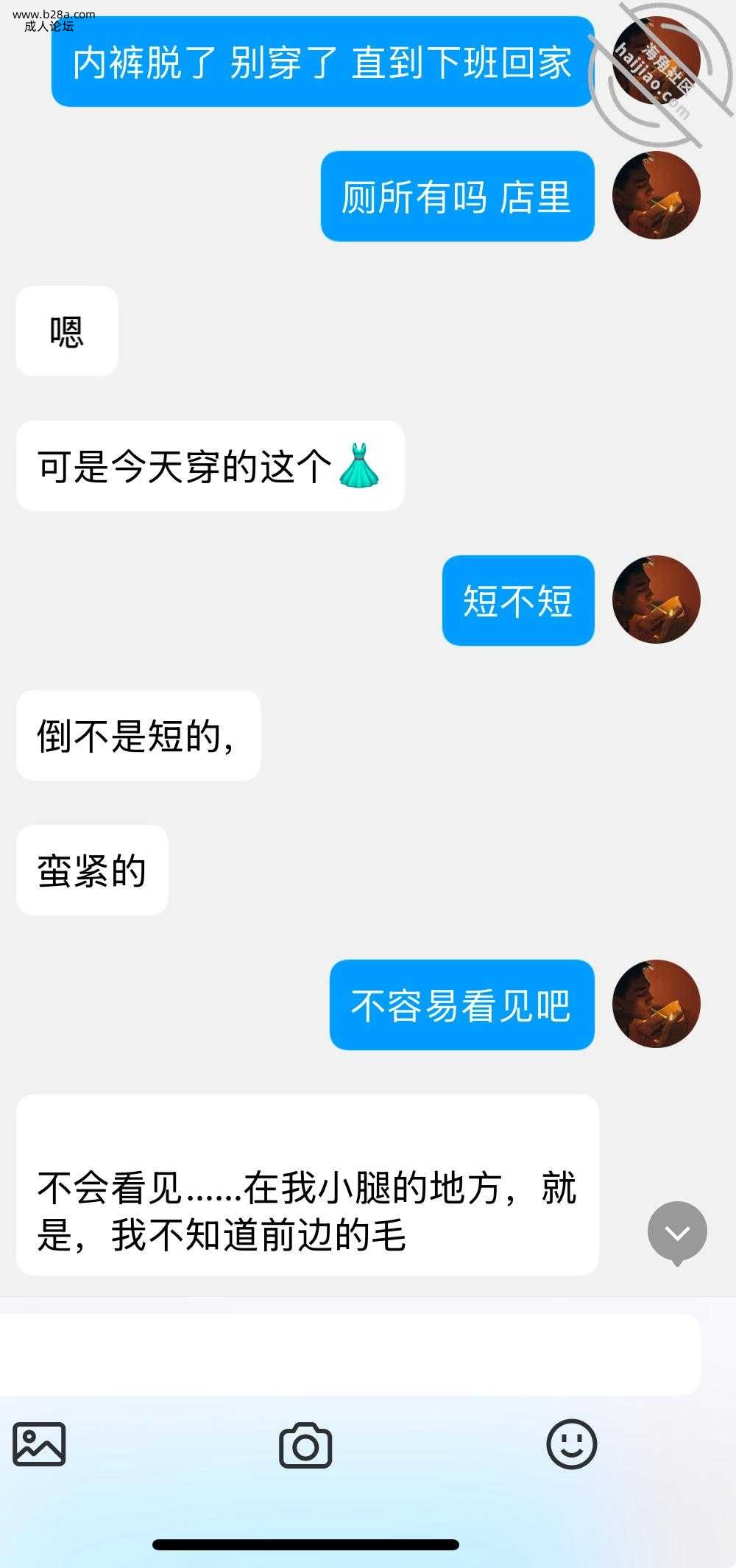Viewport: 736px width, 1568px height.
Task: Jump to the latest messages
Action: pyautogui.click(x=677, y=1232)
